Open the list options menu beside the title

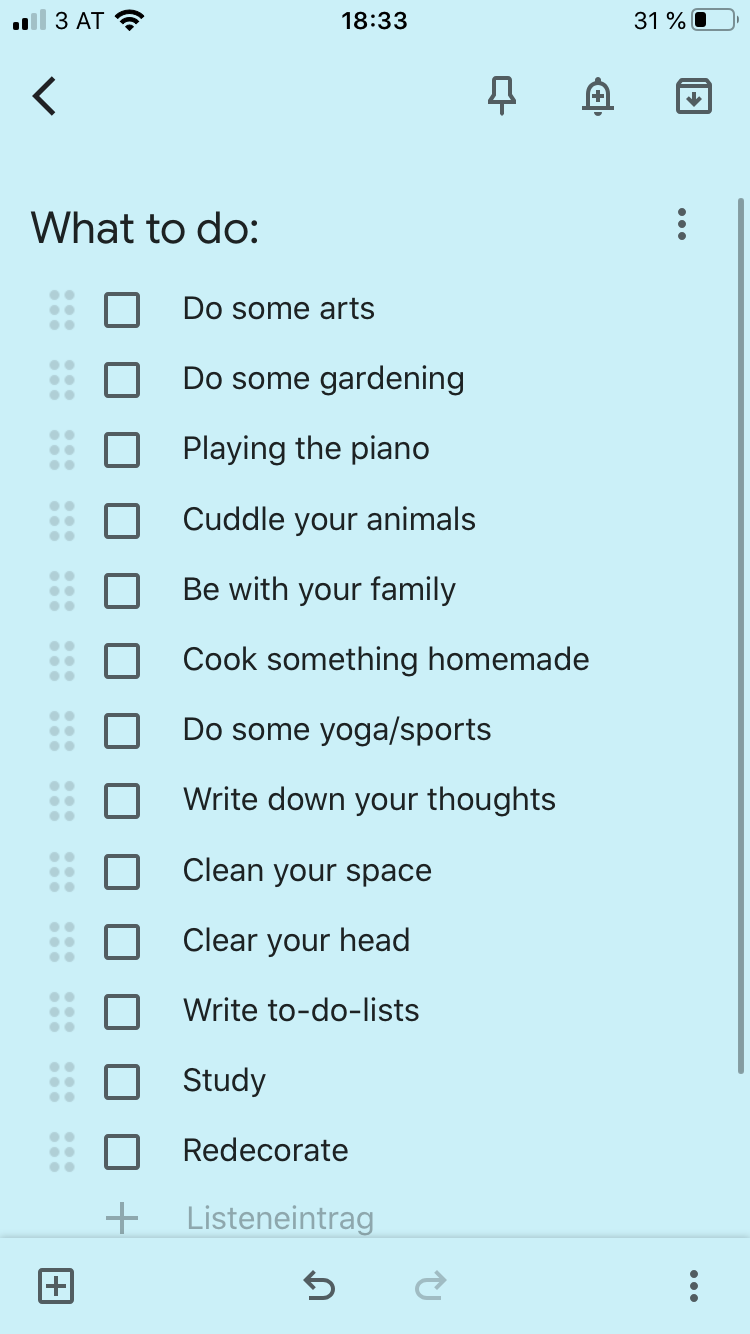[682, 224]
